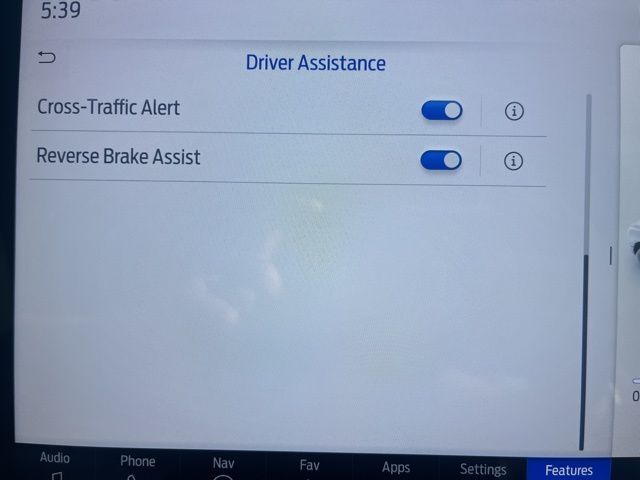View Reverse Brake Assist info

[513, 161]
